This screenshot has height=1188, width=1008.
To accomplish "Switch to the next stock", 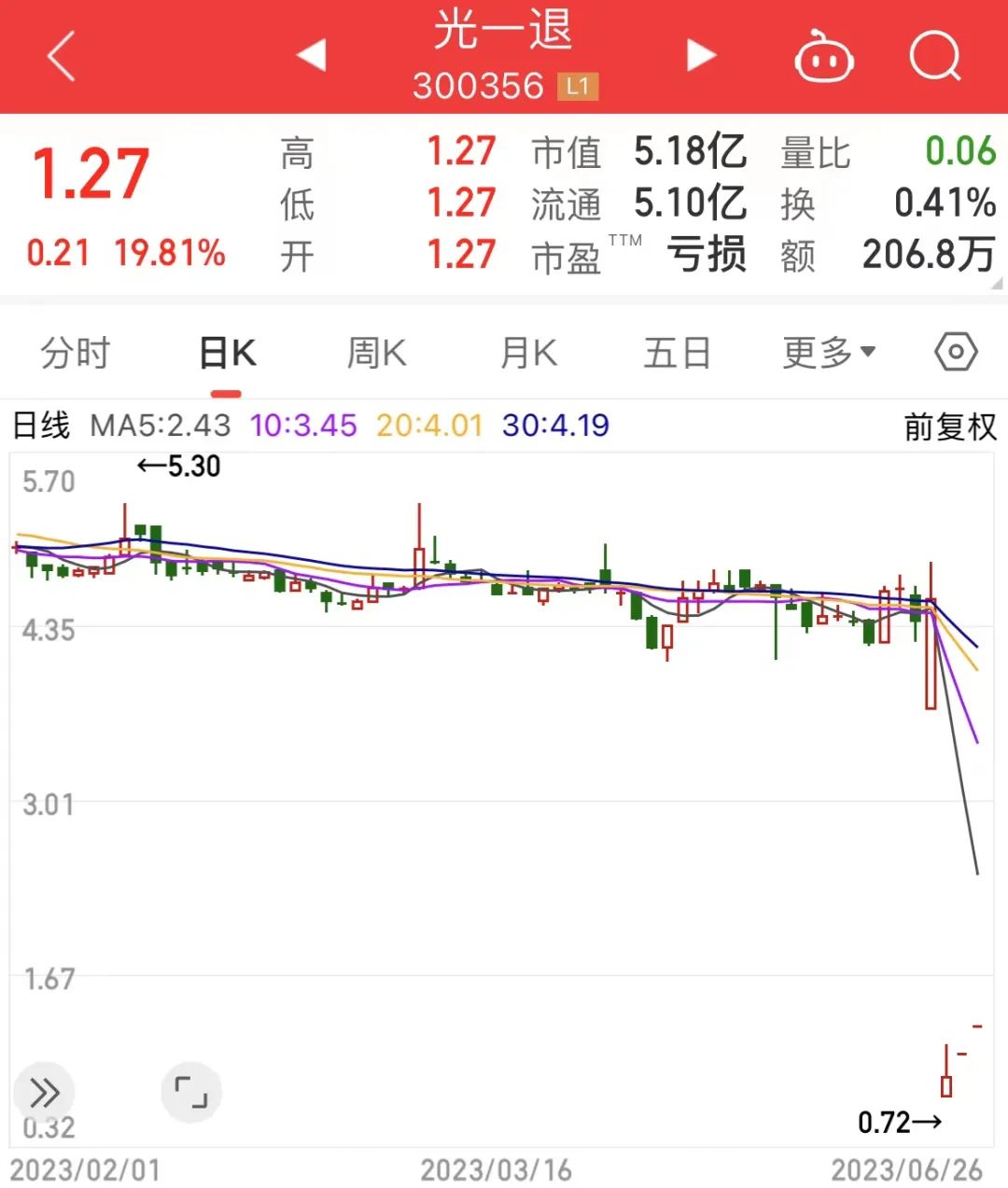I will click(700, 55).
